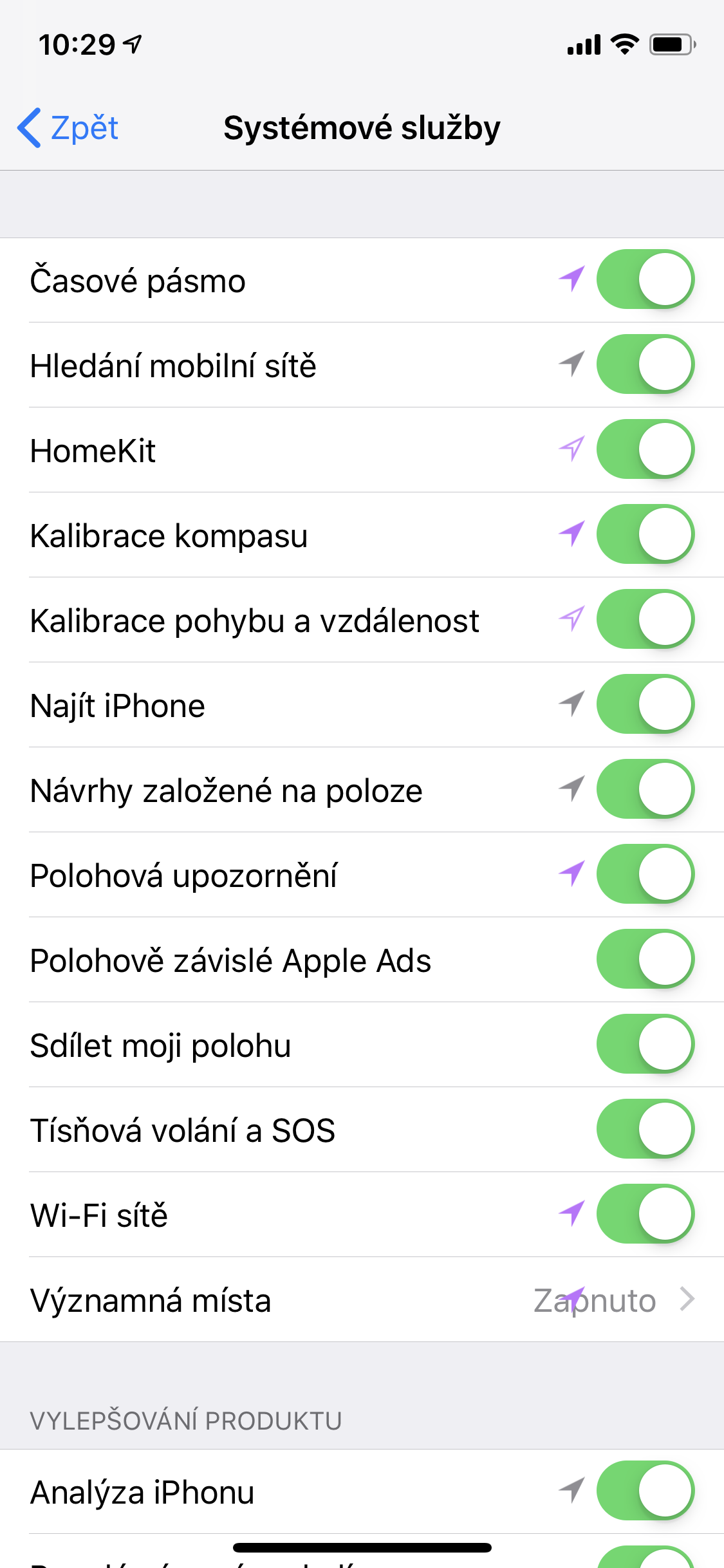This screenshot has width=724, height=1568.
Task: Tap the hollow arrow icon next to HomeKit
Action: pos(571,449)
